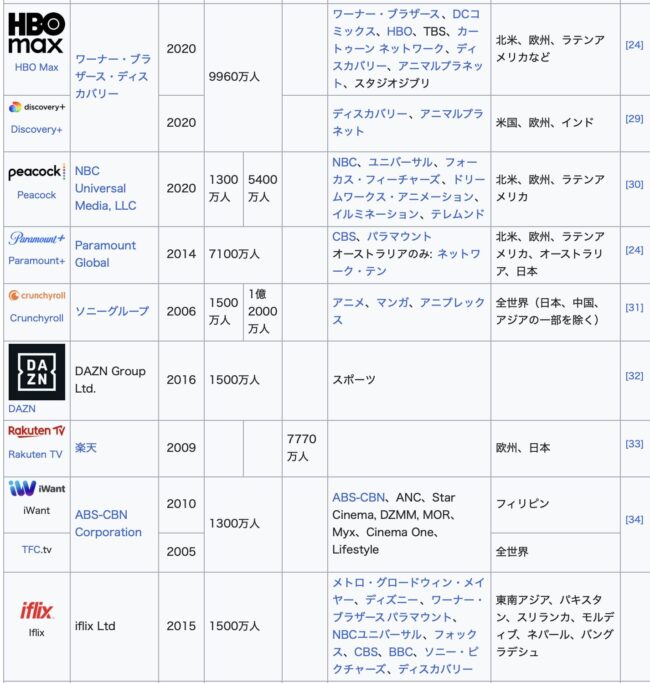
Task: Open the TFC.tv link
Action: [36, 550]
